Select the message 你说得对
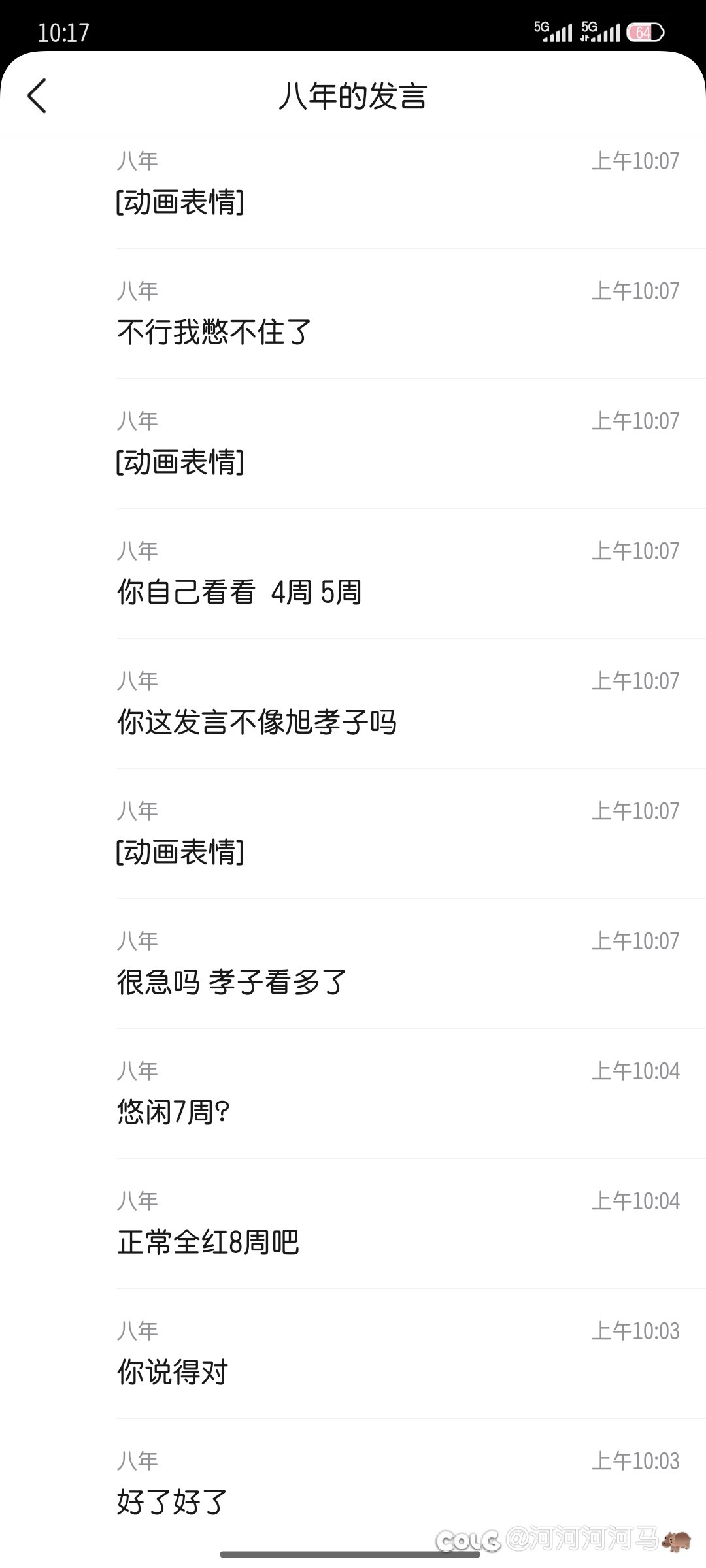 coord(171,1373)
